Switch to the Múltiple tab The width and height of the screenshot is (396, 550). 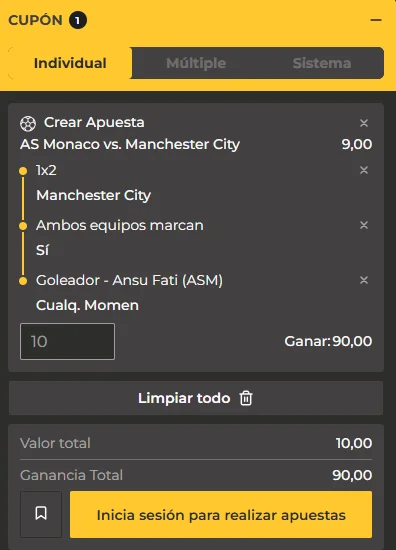196,63
